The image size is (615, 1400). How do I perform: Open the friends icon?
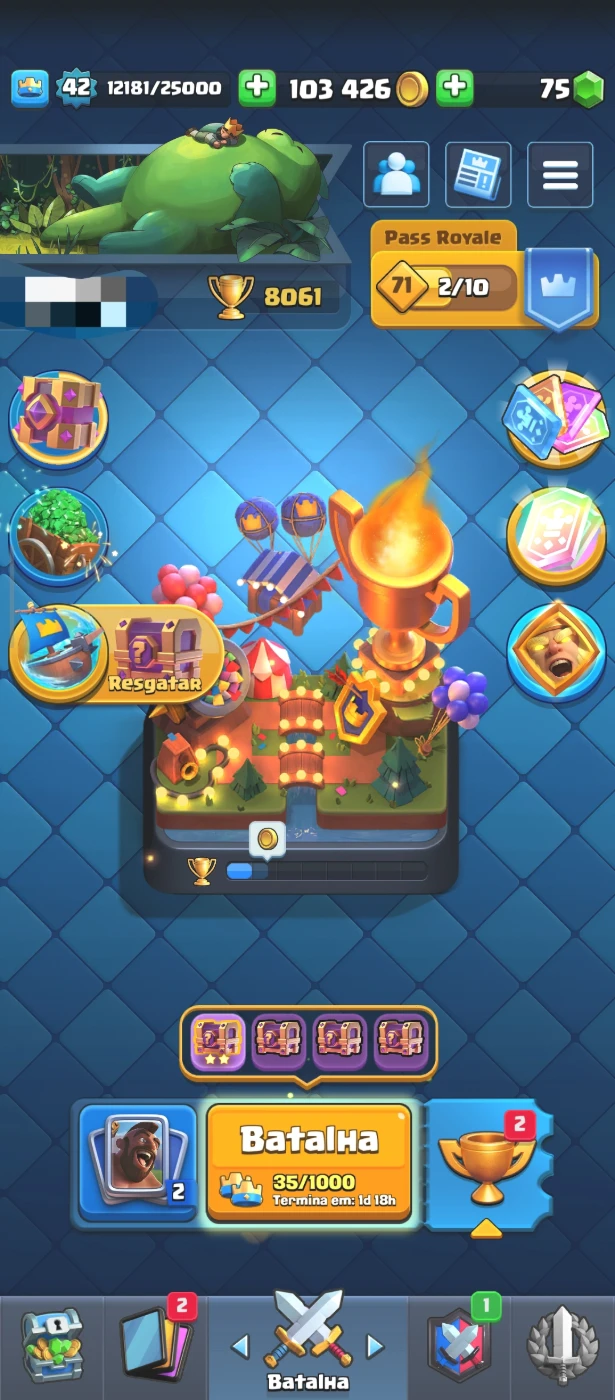click(396, 175)
